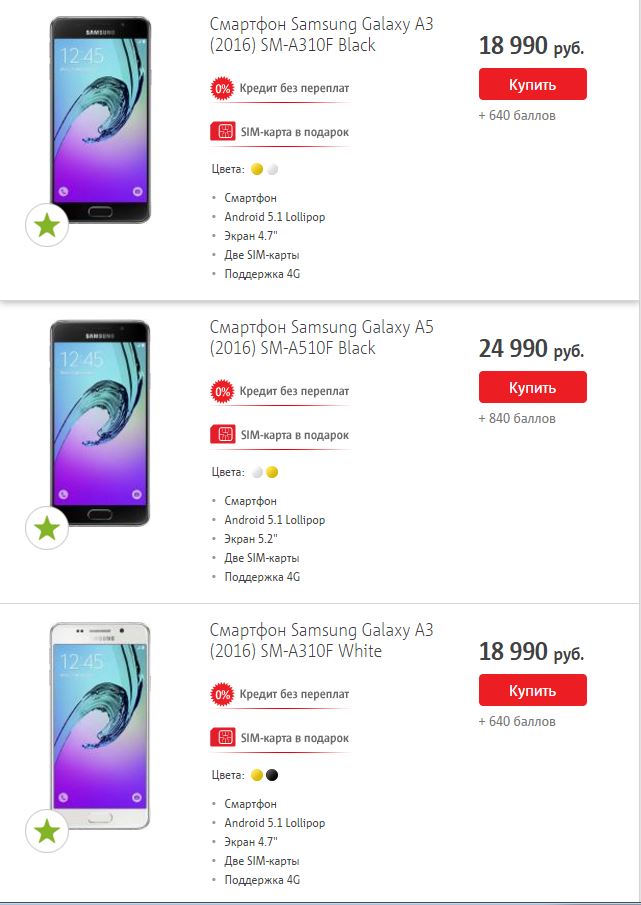The image size is (641, 905).
Task: Open interest-free credit offer for Galaxy A3 Black
Action: [281, 88]
